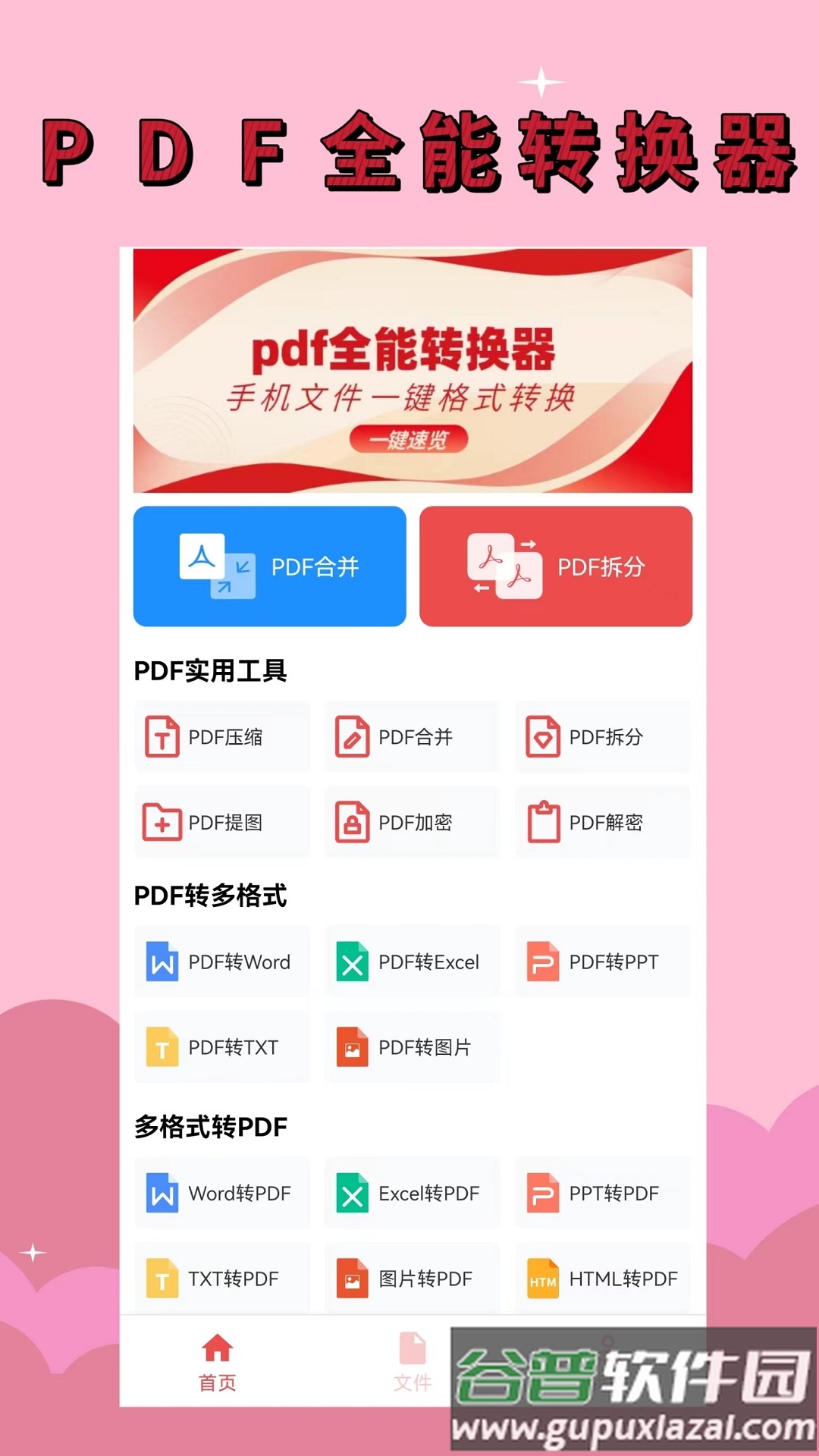Select the 首页 home tab
This screenshot has height=1456, width=819.
point(218,1361)
